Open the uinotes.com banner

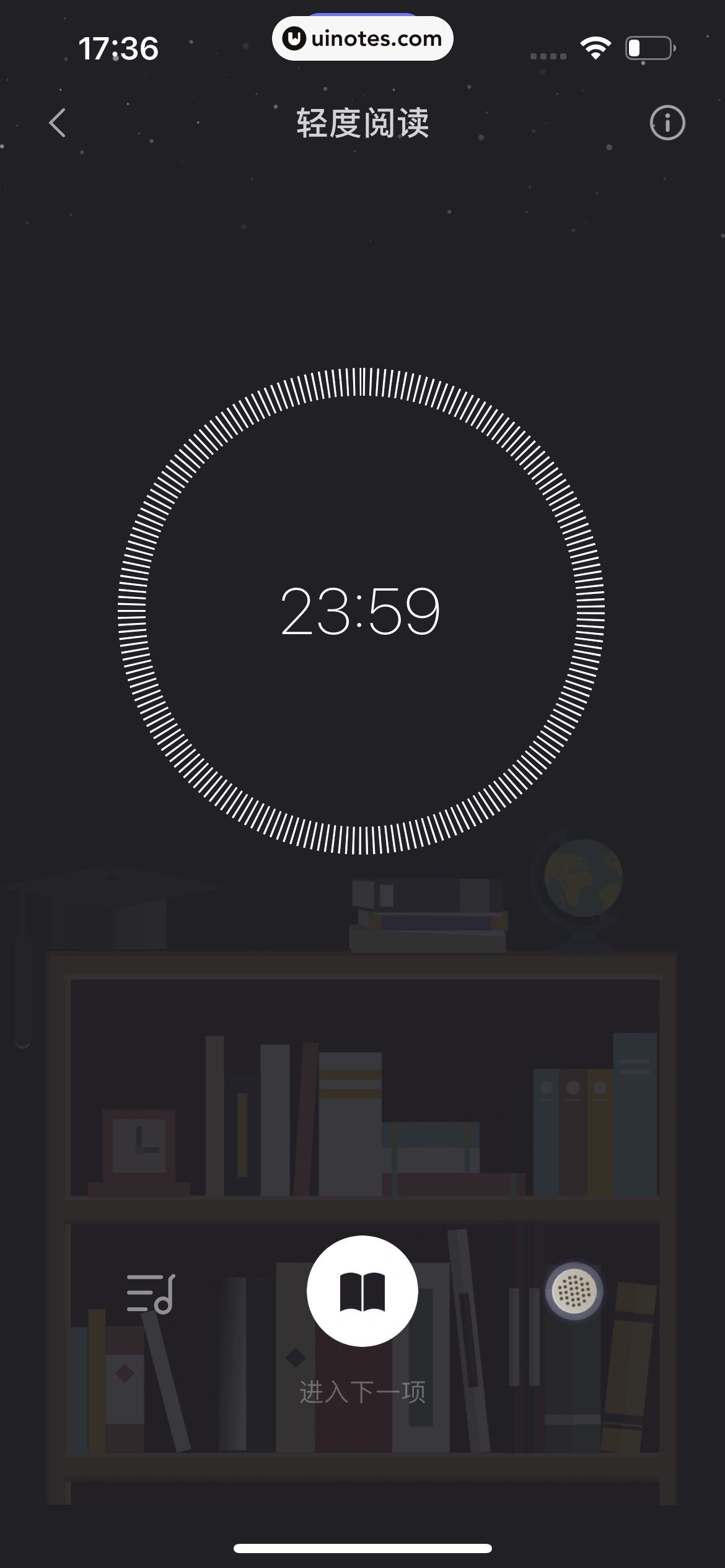(x=362, y=38)
